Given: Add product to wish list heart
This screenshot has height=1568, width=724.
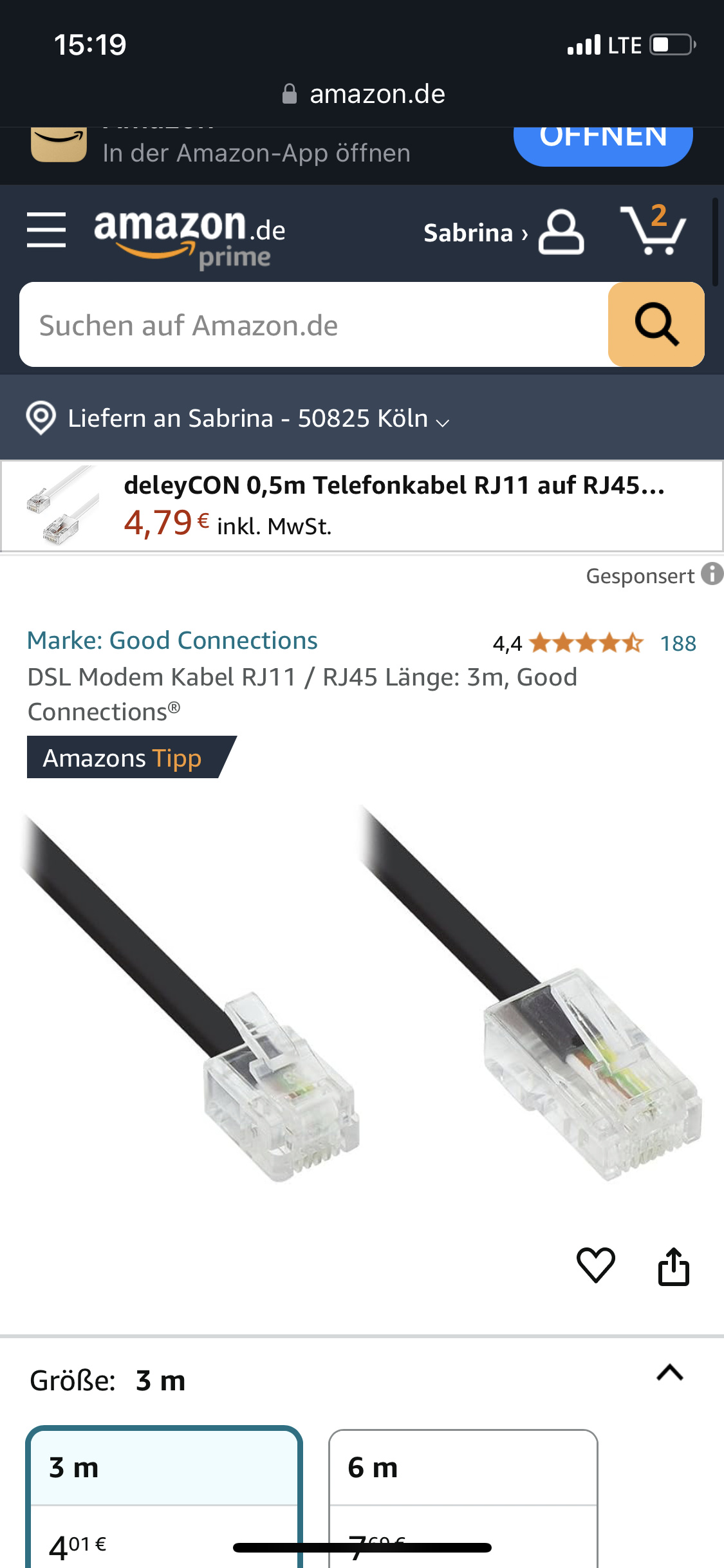Looking at the screenshot, I should (596, 1265).
